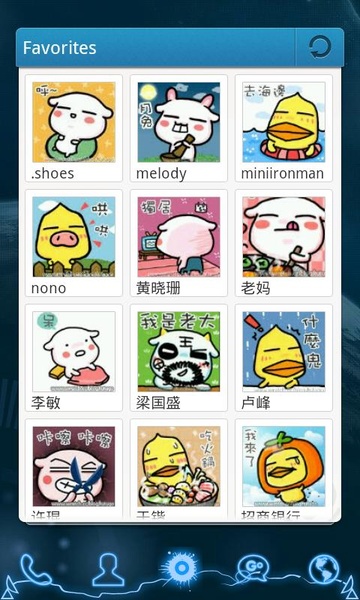Open the melody contact tile

click(179, 128)
